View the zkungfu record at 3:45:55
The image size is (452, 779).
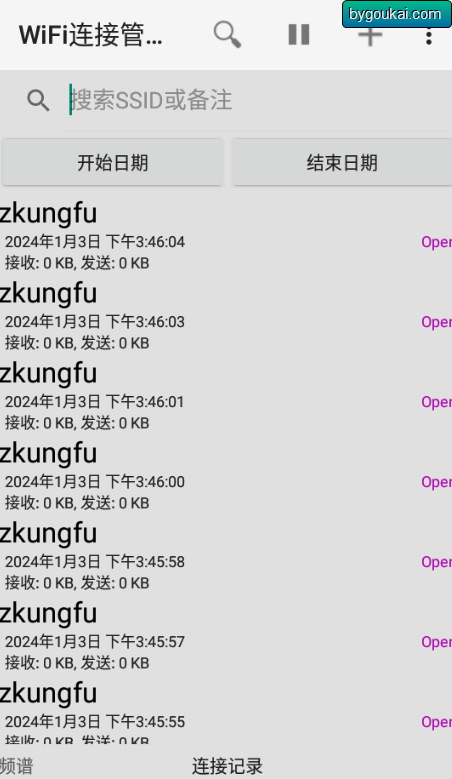[x=226, y=710]
